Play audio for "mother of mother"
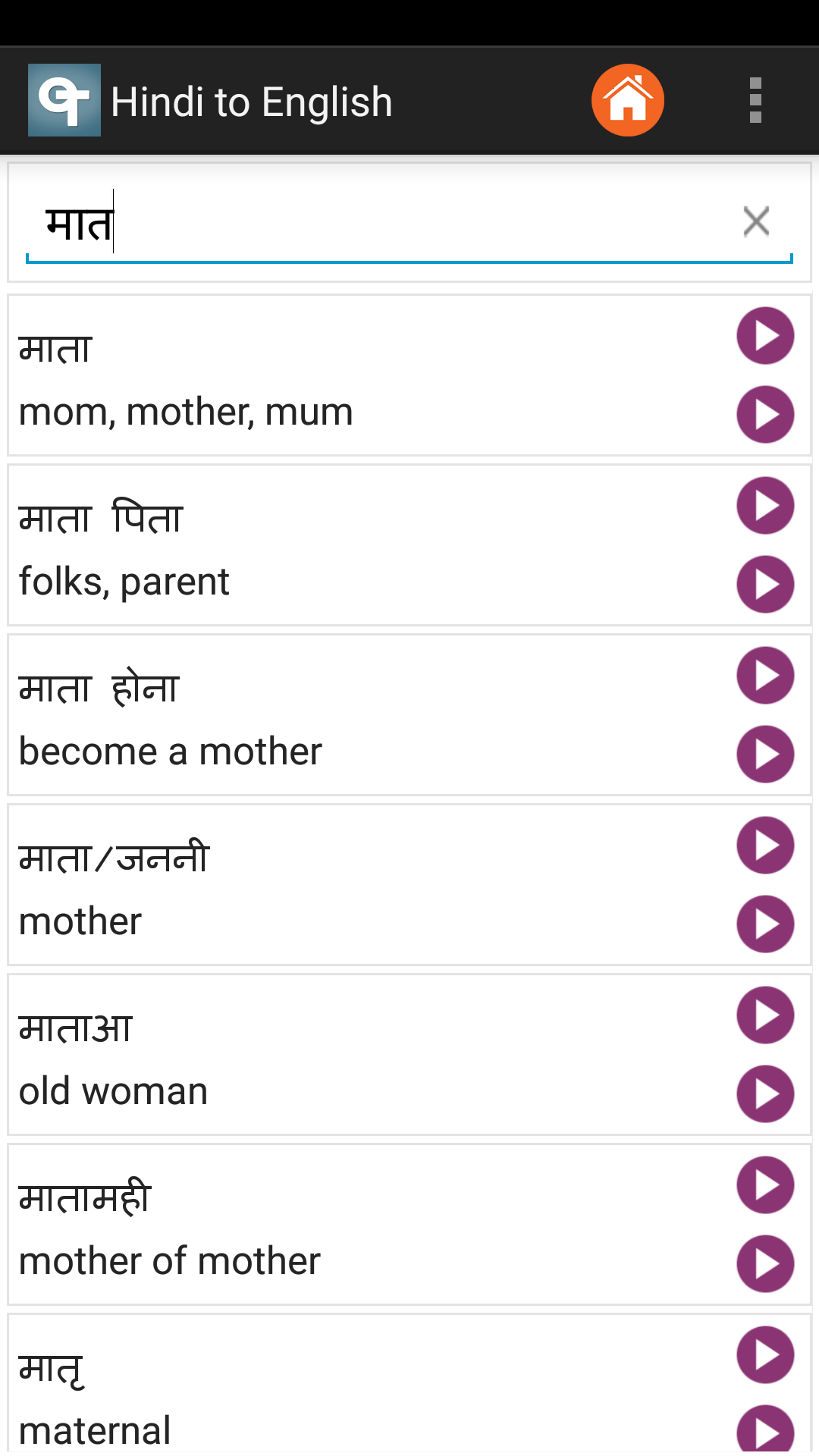 (x=765, y=1264)
